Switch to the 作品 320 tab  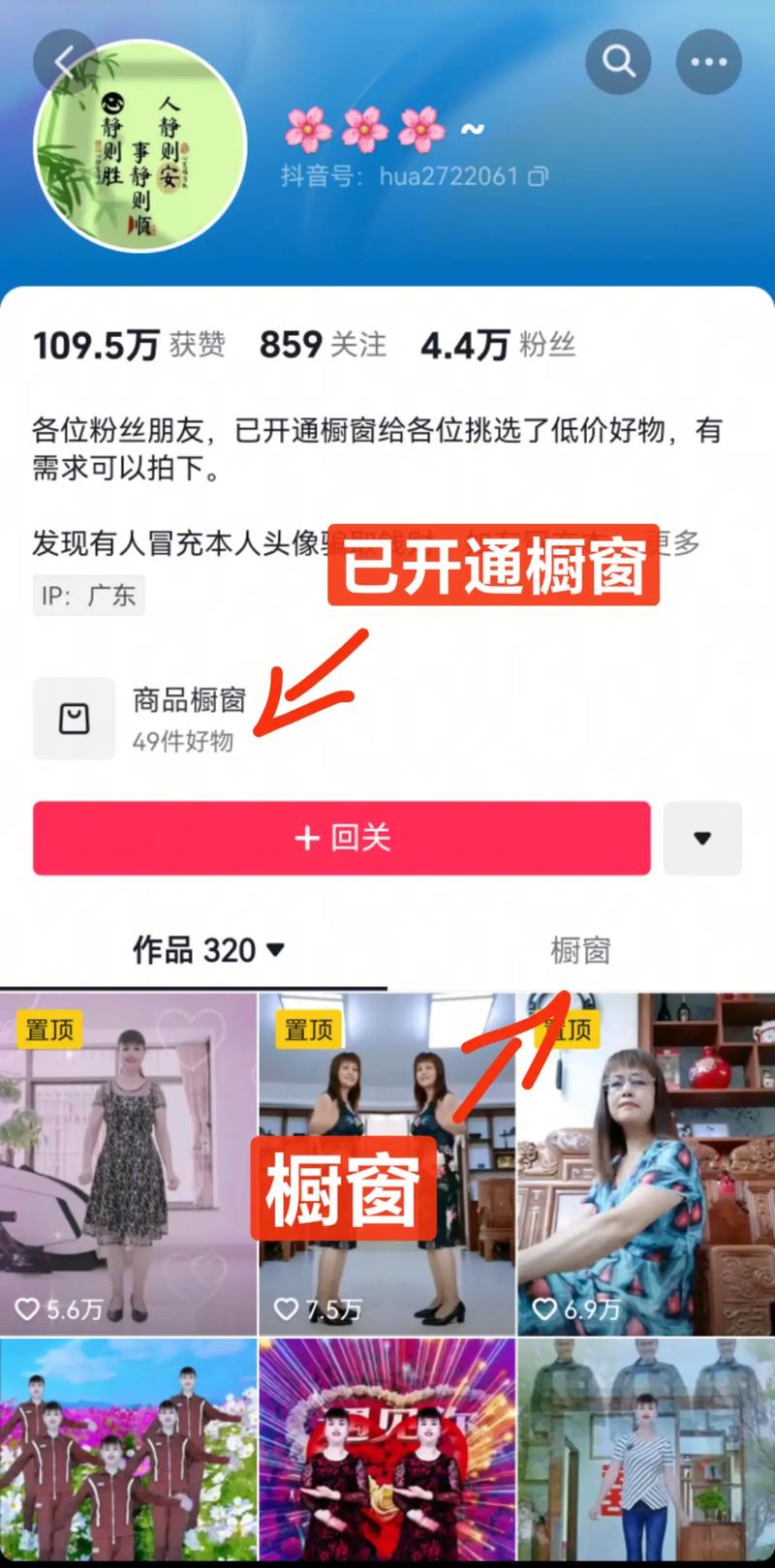pyautogui.click(x=207, y=950)
